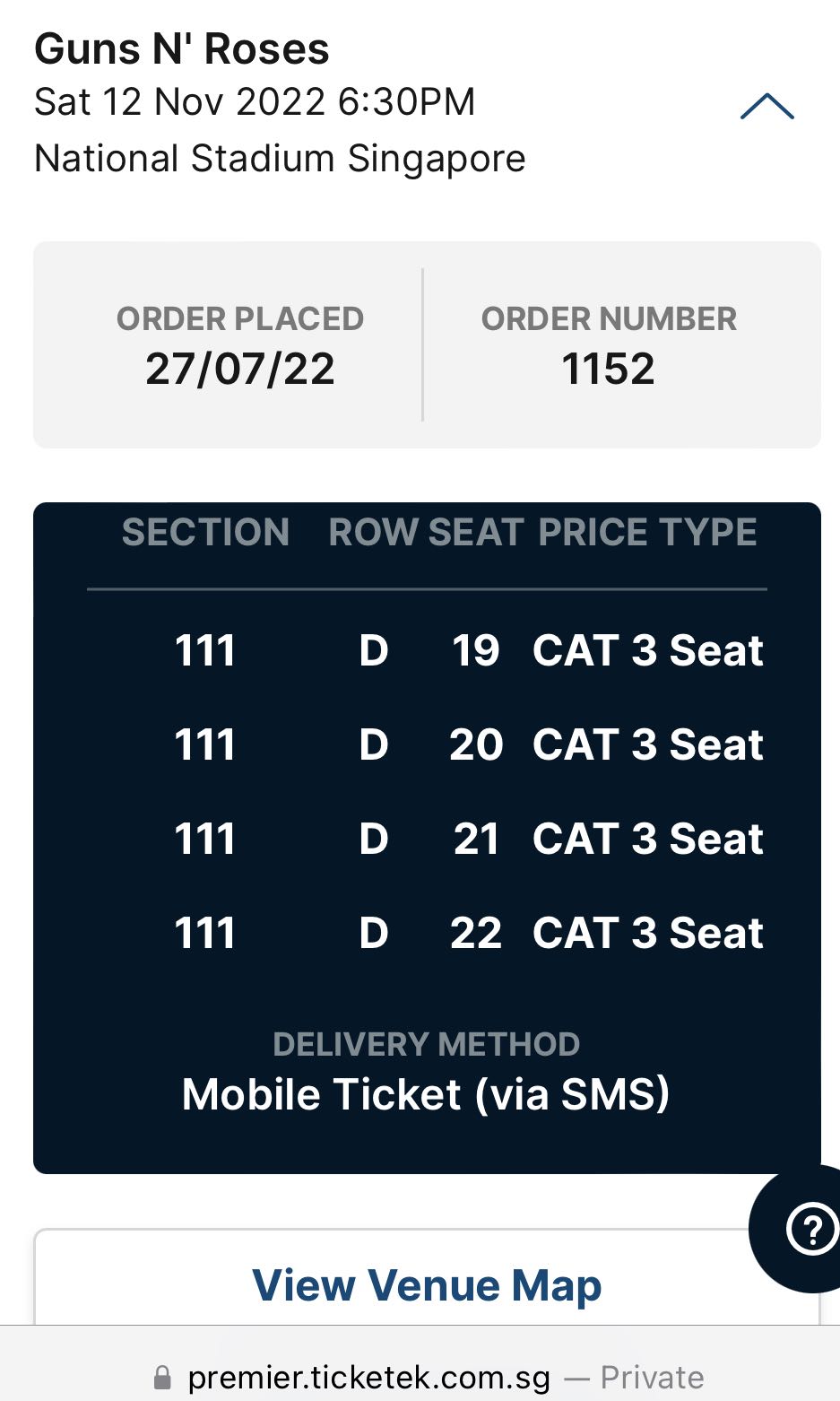Tap the CAT 3 Seat label for seat 22

[x=647, y=933]
